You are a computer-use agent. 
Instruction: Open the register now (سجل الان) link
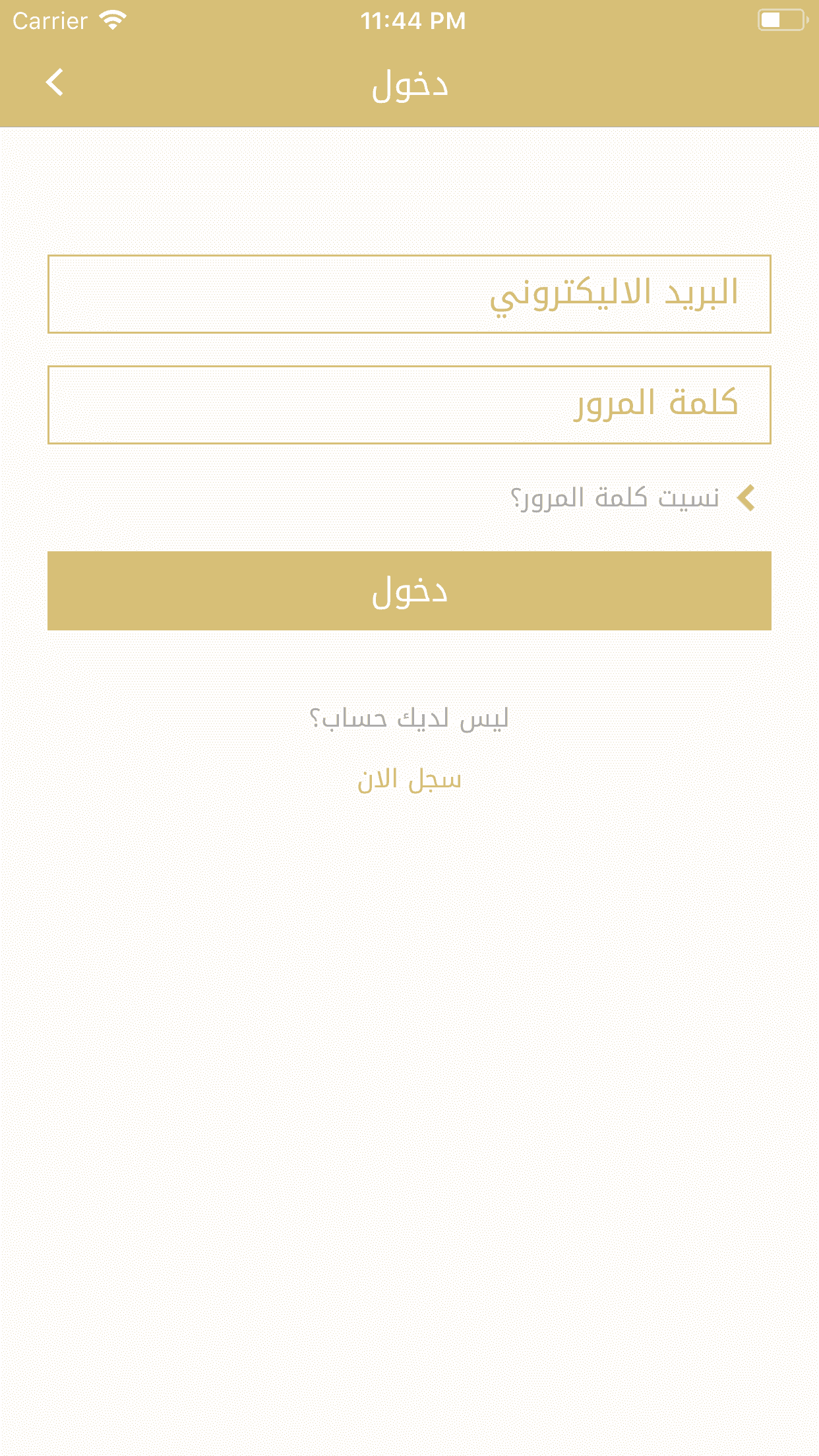409,781
